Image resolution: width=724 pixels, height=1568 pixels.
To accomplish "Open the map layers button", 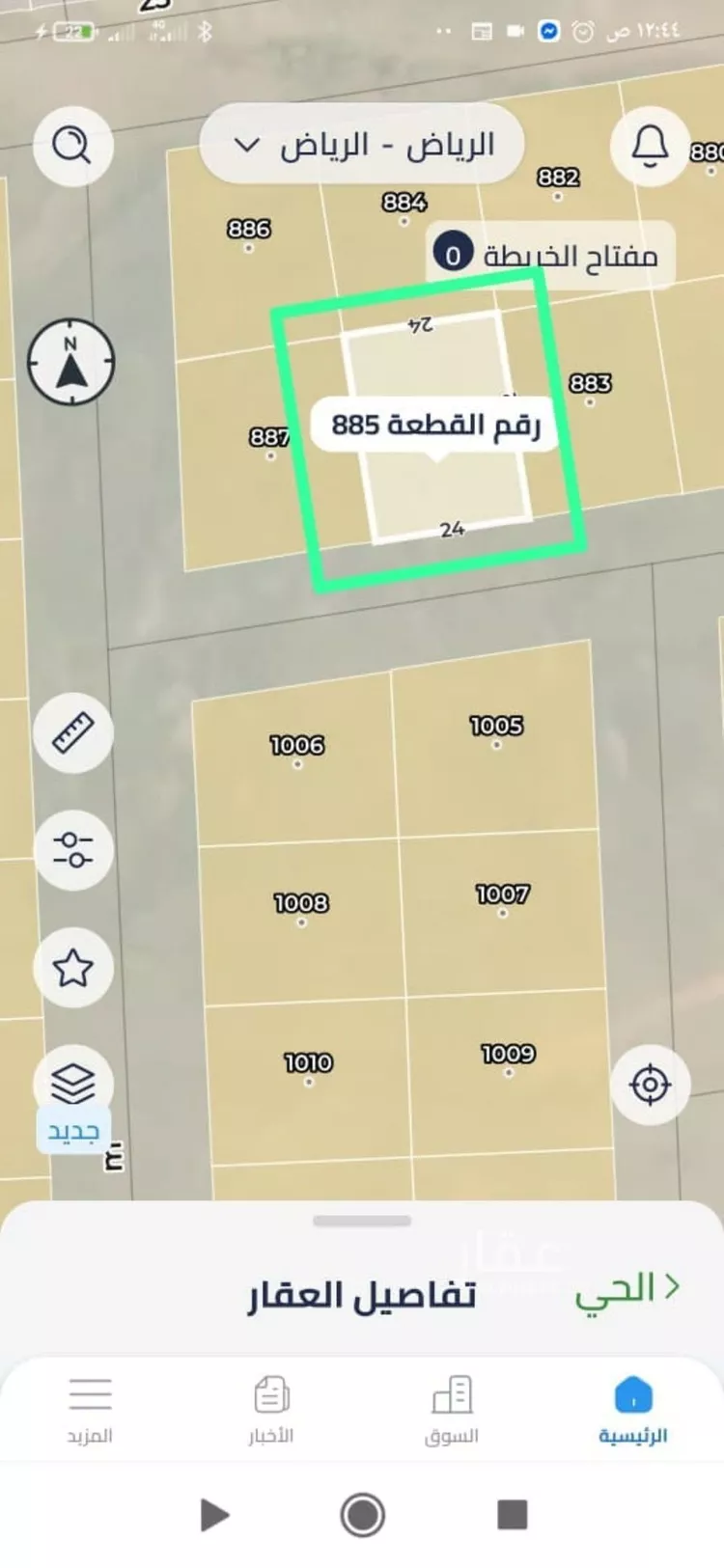I will 73,1084.
